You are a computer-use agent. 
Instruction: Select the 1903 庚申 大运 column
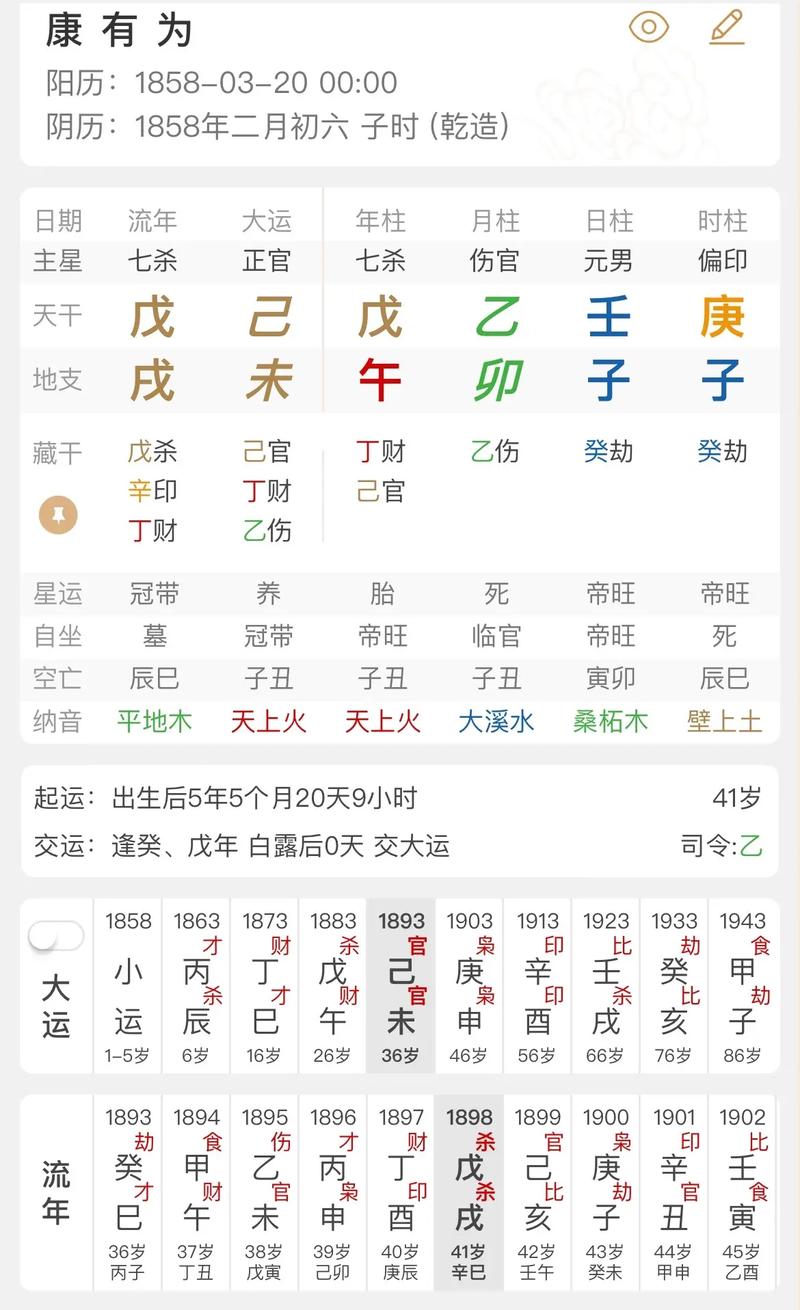469,987
